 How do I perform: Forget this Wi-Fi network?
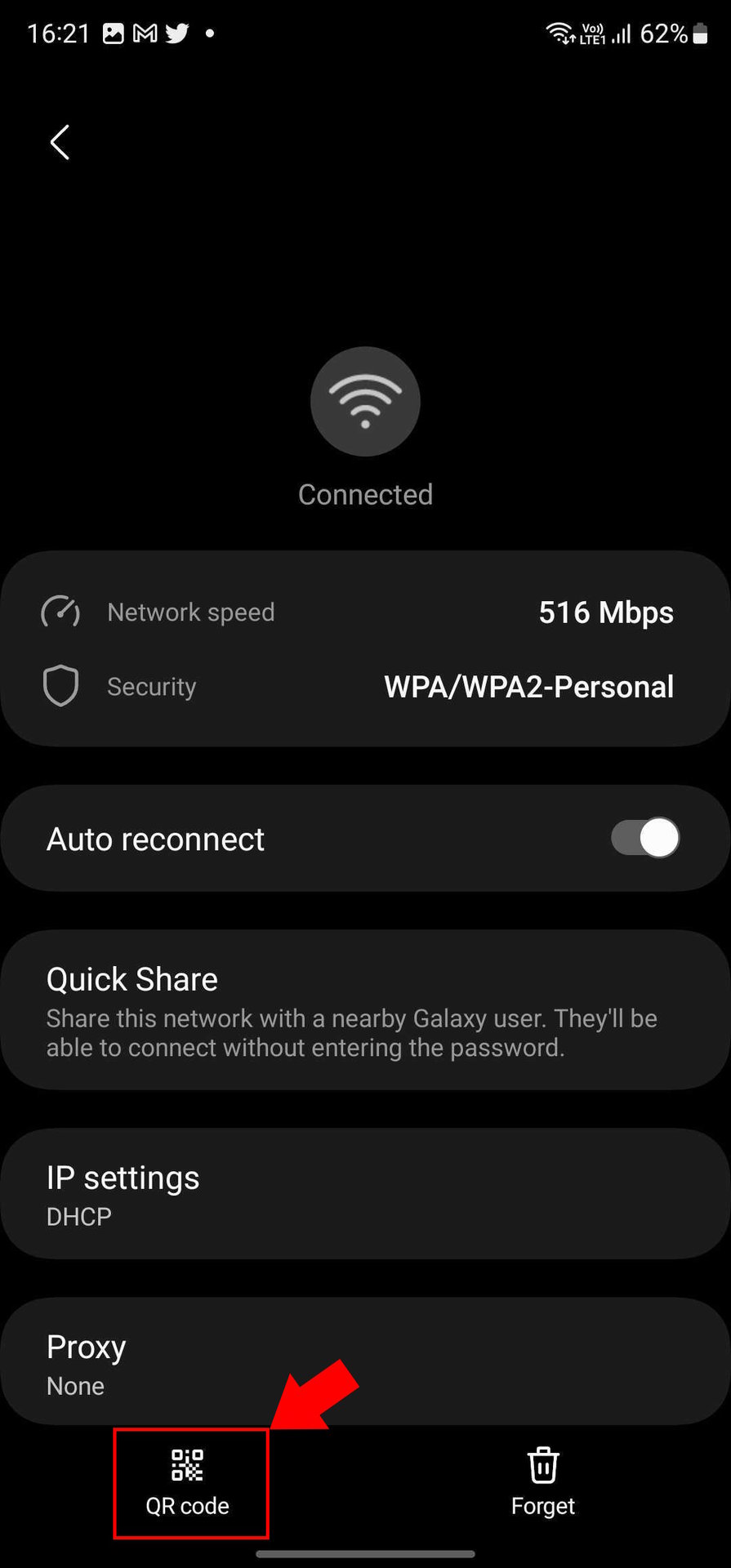coord(542,1483)
